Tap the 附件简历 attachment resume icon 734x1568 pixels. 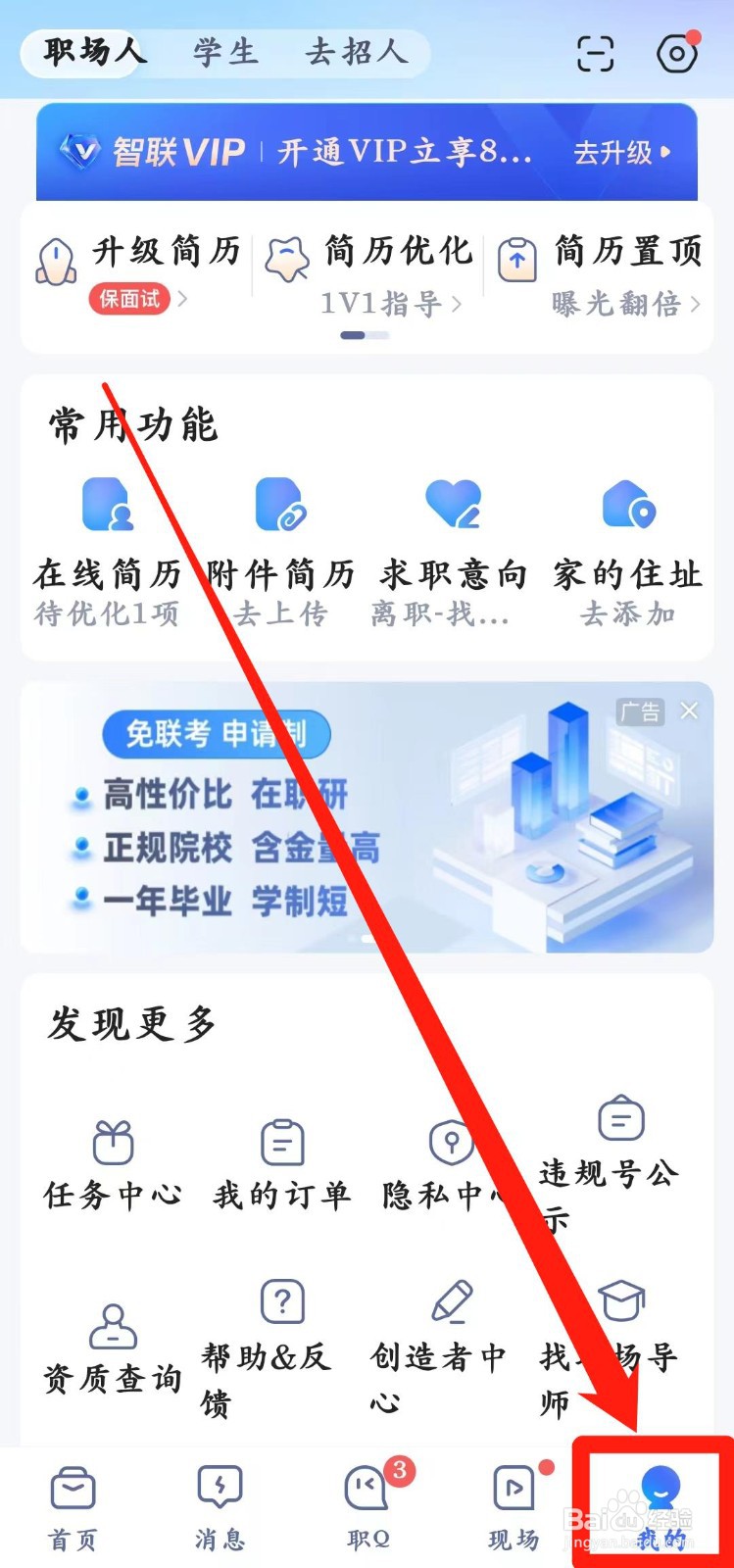pyautogui.click(x=279, y=505)
